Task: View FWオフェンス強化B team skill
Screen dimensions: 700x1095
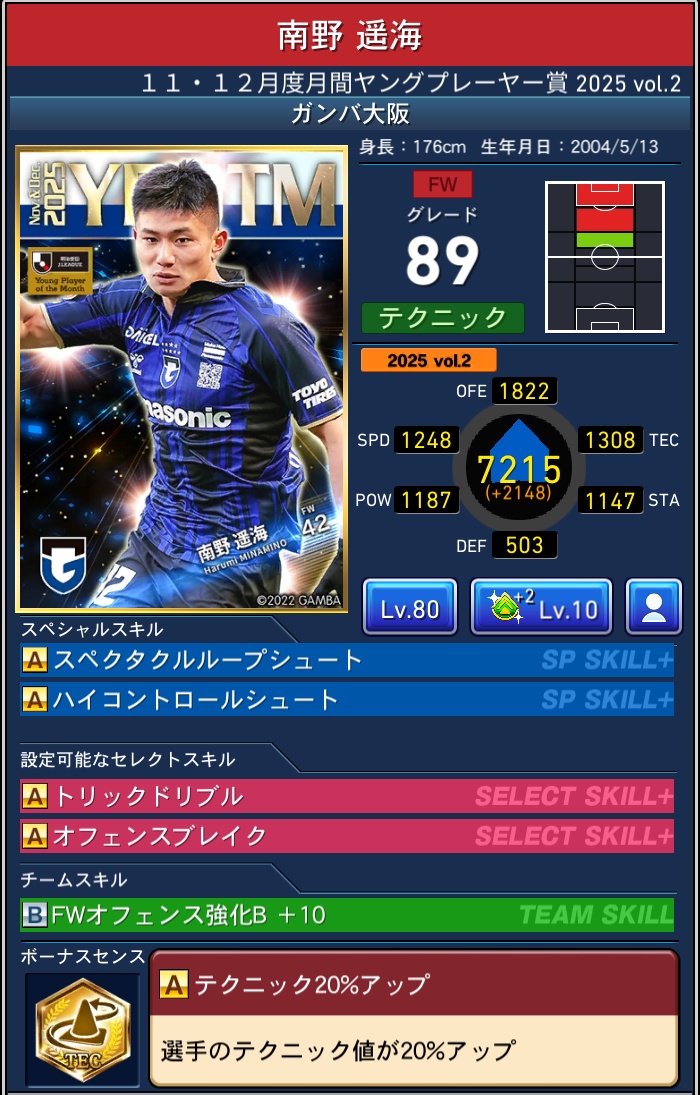Action: coord(346,914)
